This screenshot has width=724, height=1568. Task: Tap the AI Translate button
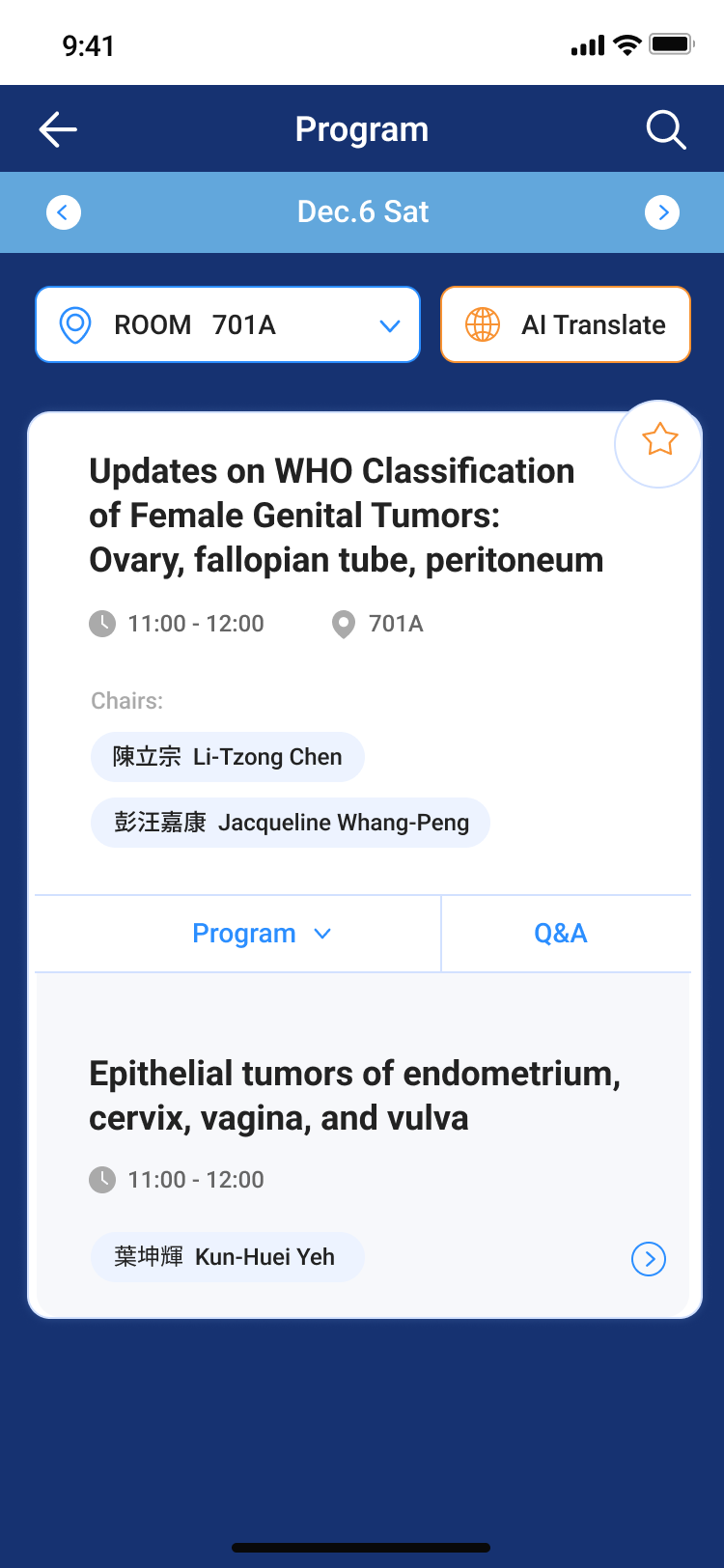coord(566,324)
